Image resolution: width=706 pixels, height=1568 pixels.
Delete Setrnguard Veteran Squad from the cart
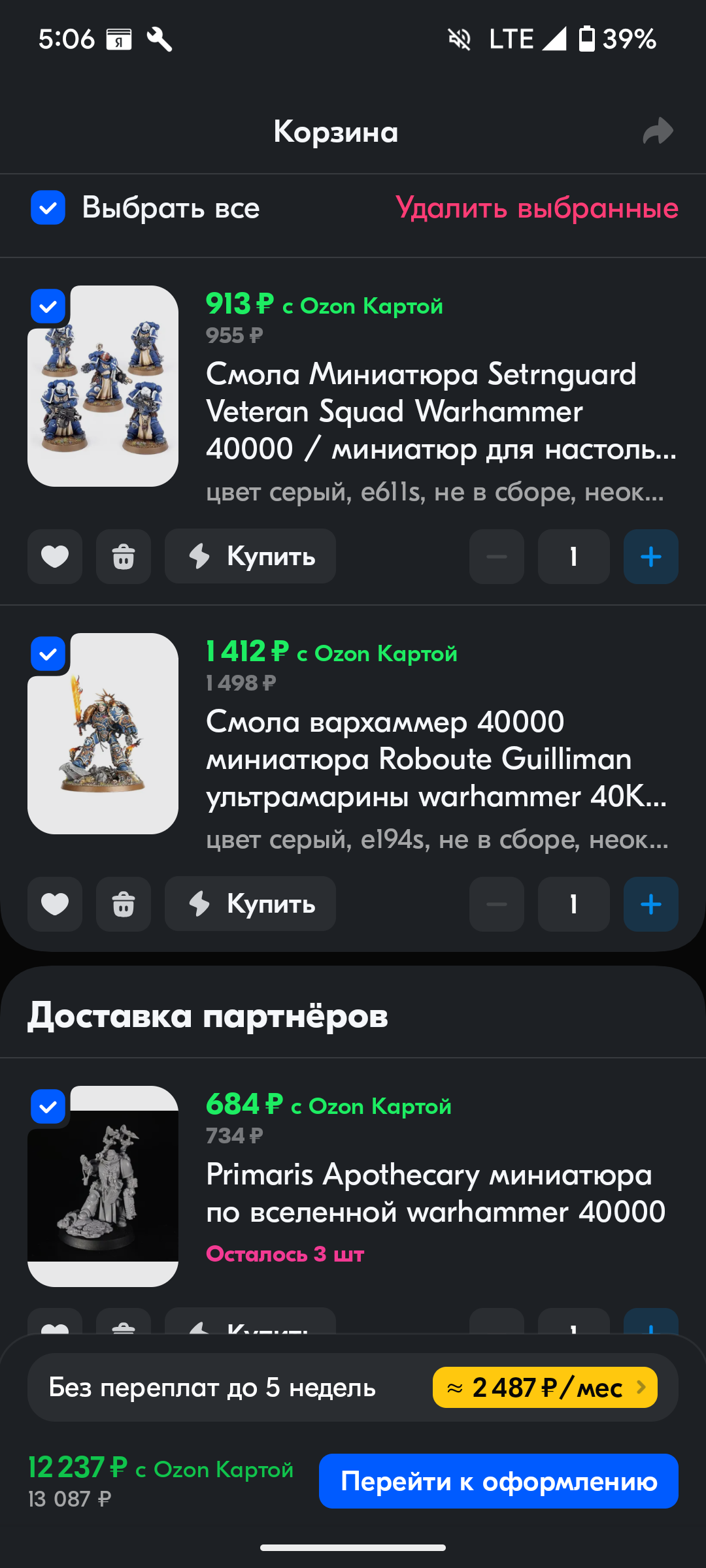[124, 557]
